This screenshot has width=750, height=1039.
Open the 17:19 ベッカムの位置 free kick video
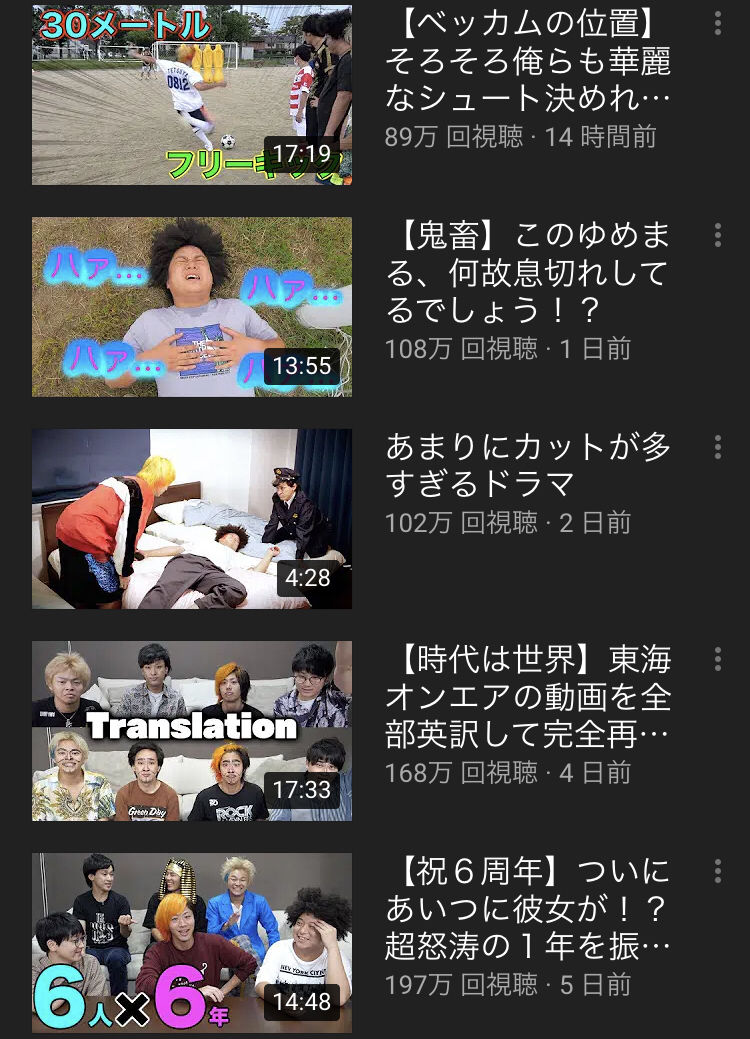click(x=192, y=95)
